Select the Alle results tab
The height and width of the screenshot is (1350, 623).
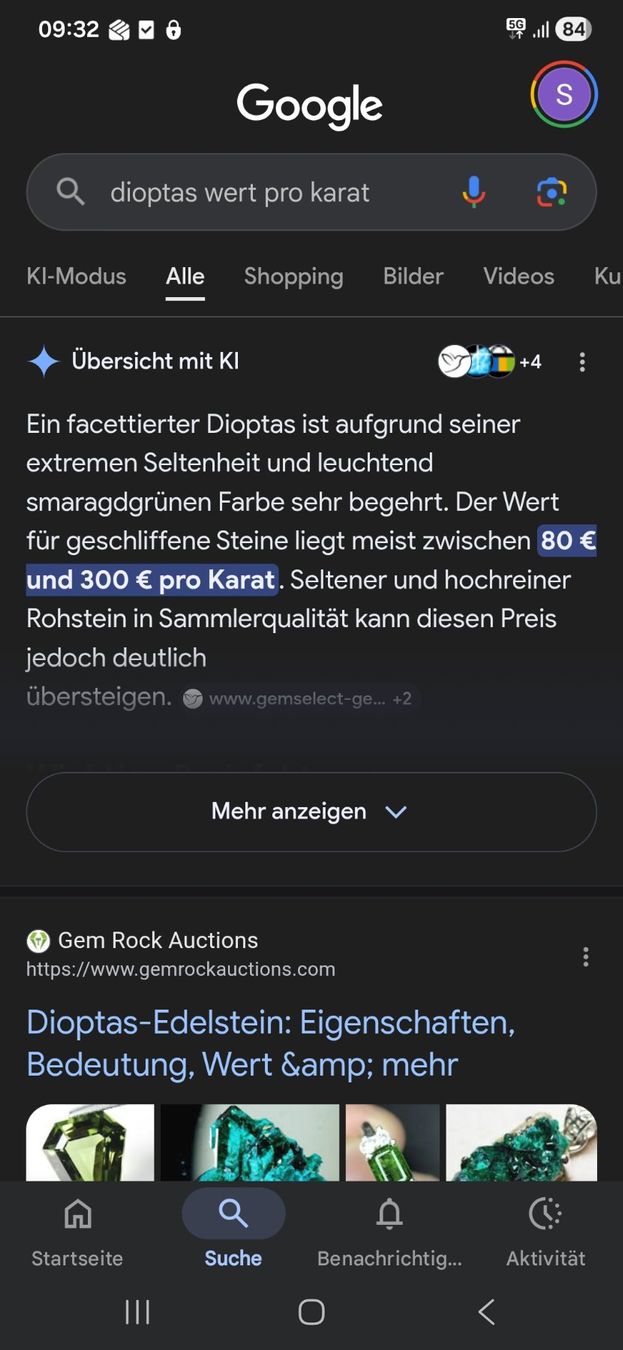point(185,277)
